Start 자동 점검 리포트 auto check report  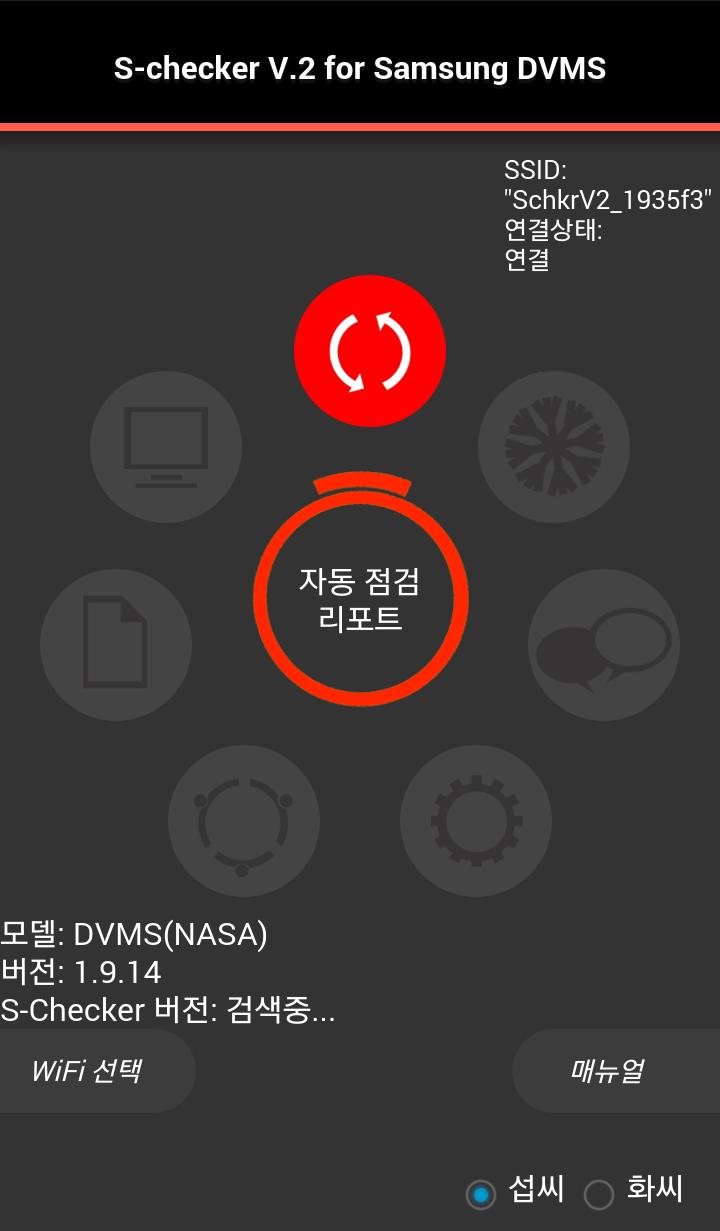tap(360, 599)
